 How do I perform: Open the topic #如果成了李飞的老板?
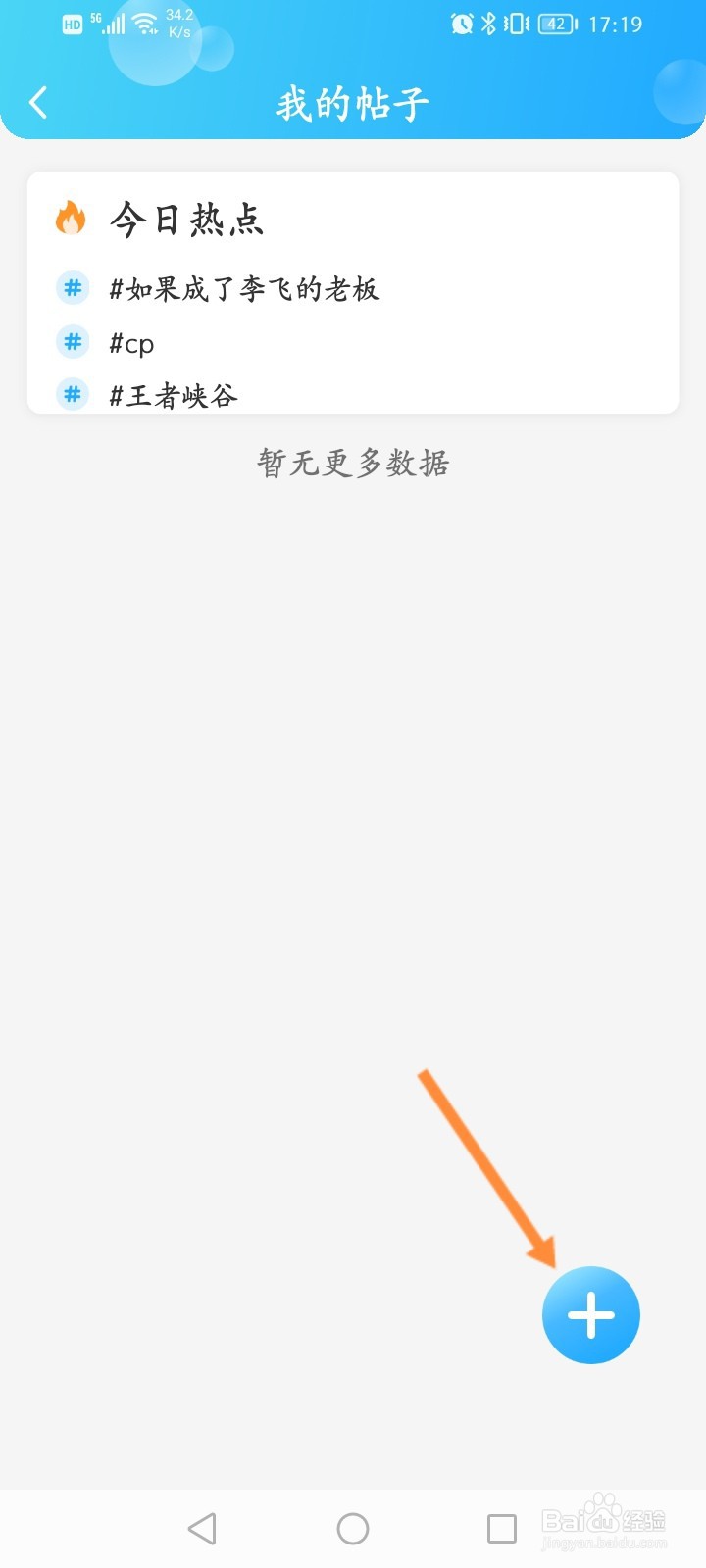click(x=245, y=288)
